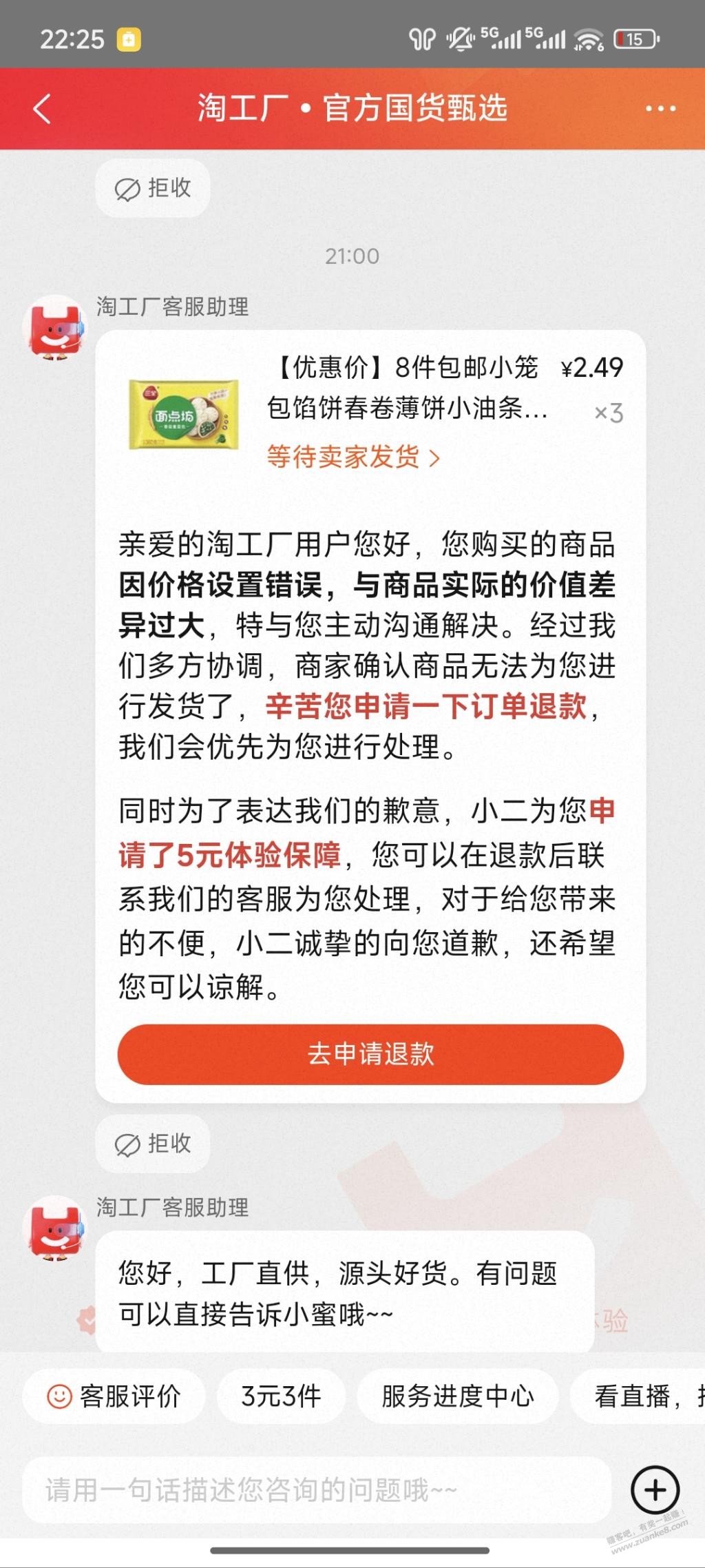Tap 拒收 below the refund message
Image resolution: width=705 pixels, height=1568 pixels.
(x=153, y=1144)
